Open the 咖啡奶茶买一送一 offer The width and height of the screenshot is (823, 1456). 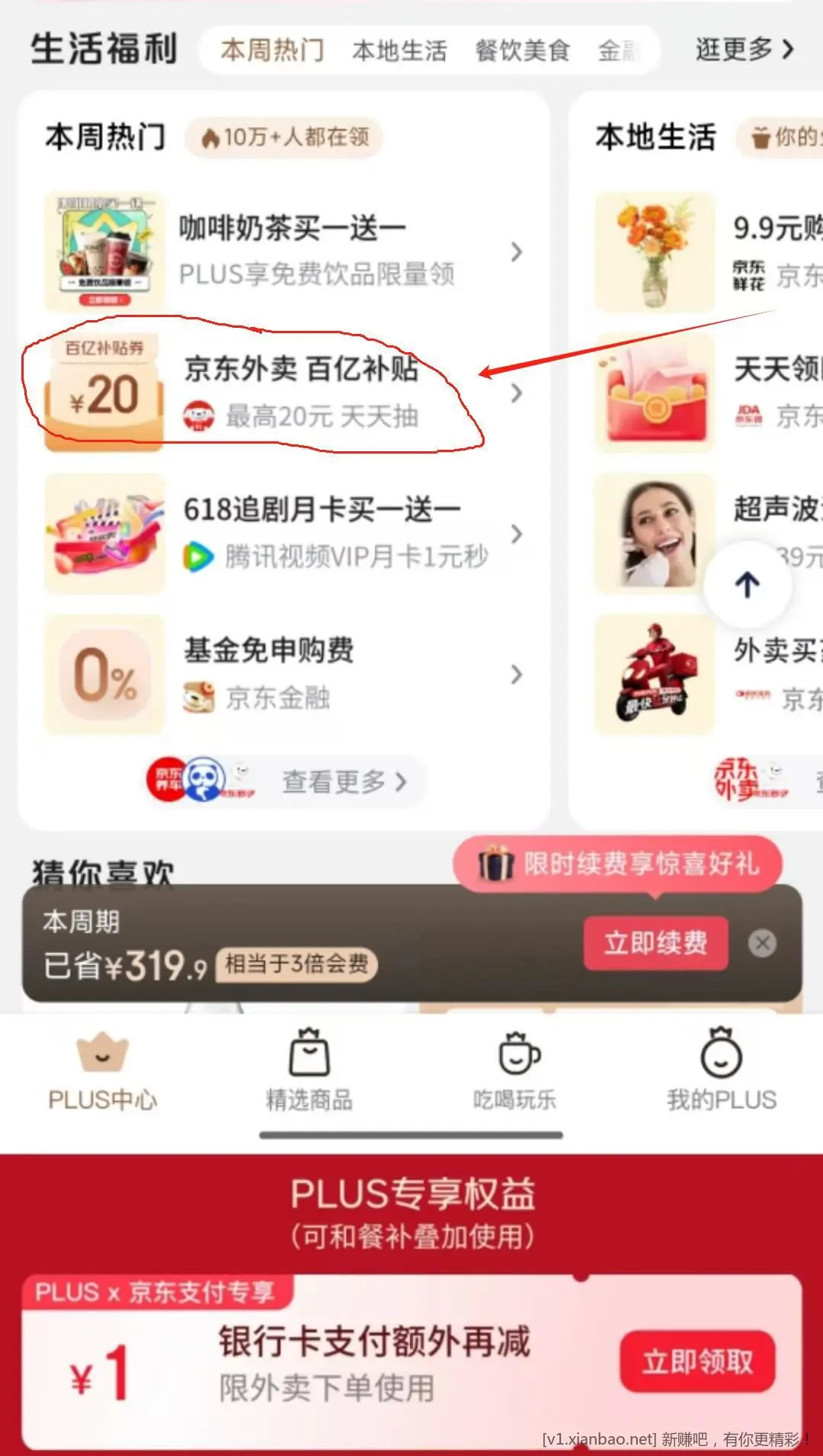[x=290, y=251]
